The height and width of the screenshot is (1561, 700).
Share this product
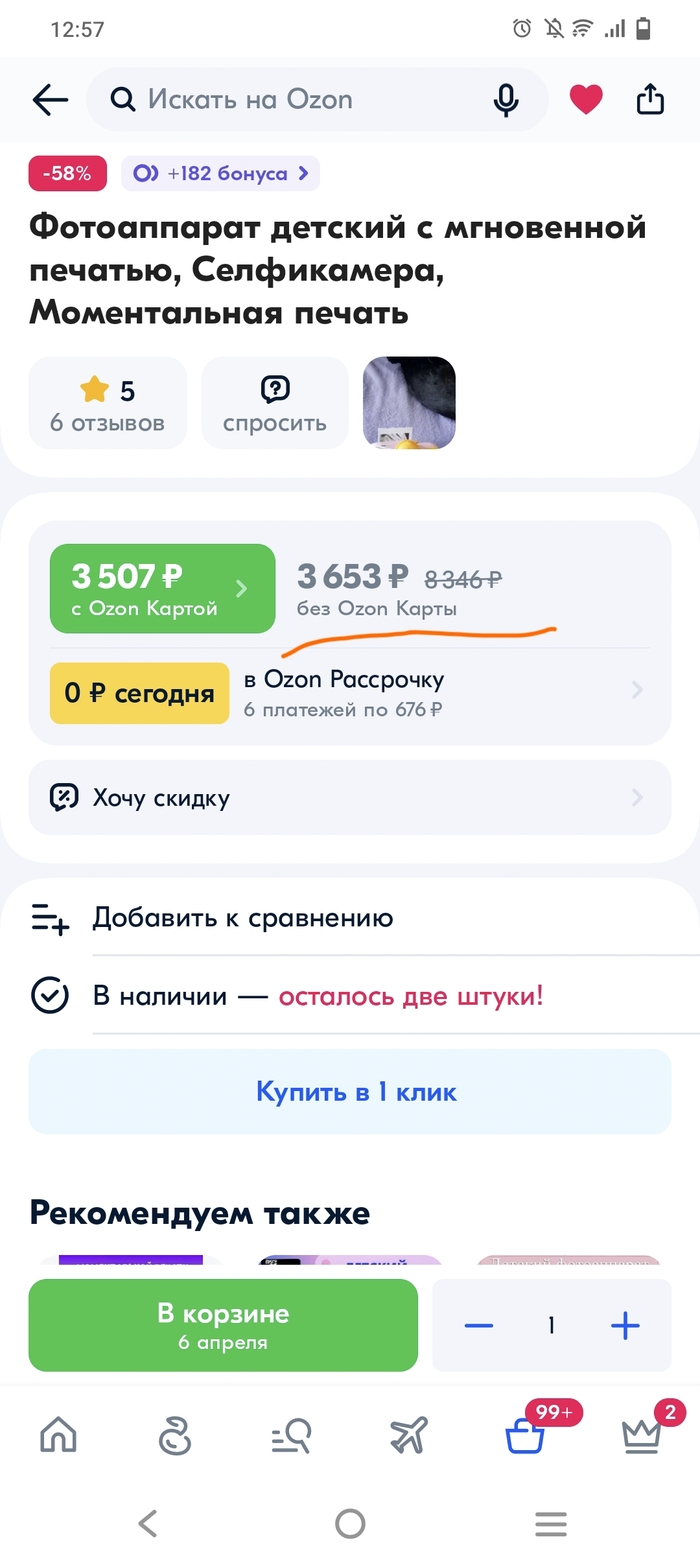click(x=650, y=100)
